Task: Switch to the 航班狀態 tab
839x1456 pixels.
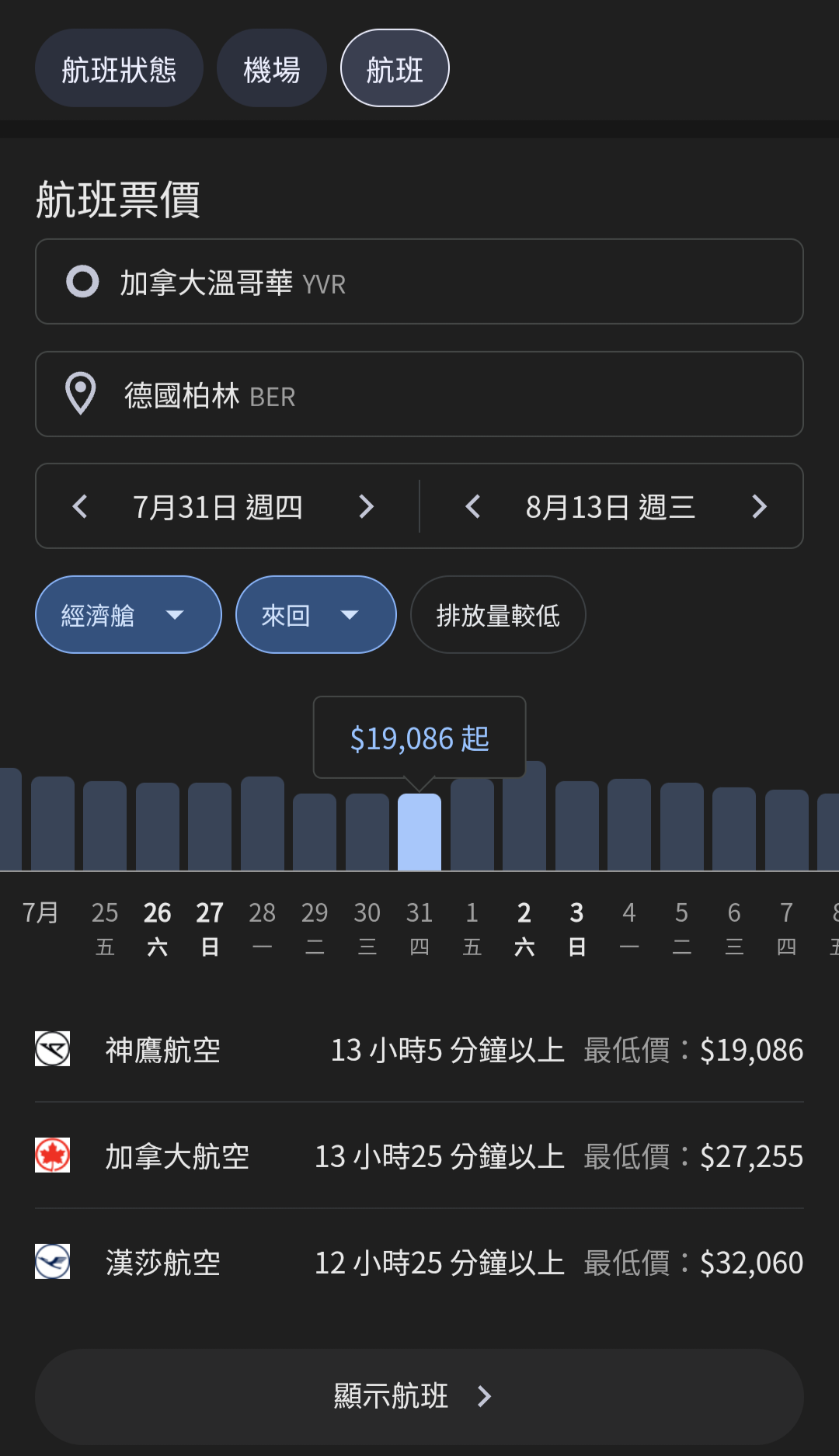Action: [119, 69]
